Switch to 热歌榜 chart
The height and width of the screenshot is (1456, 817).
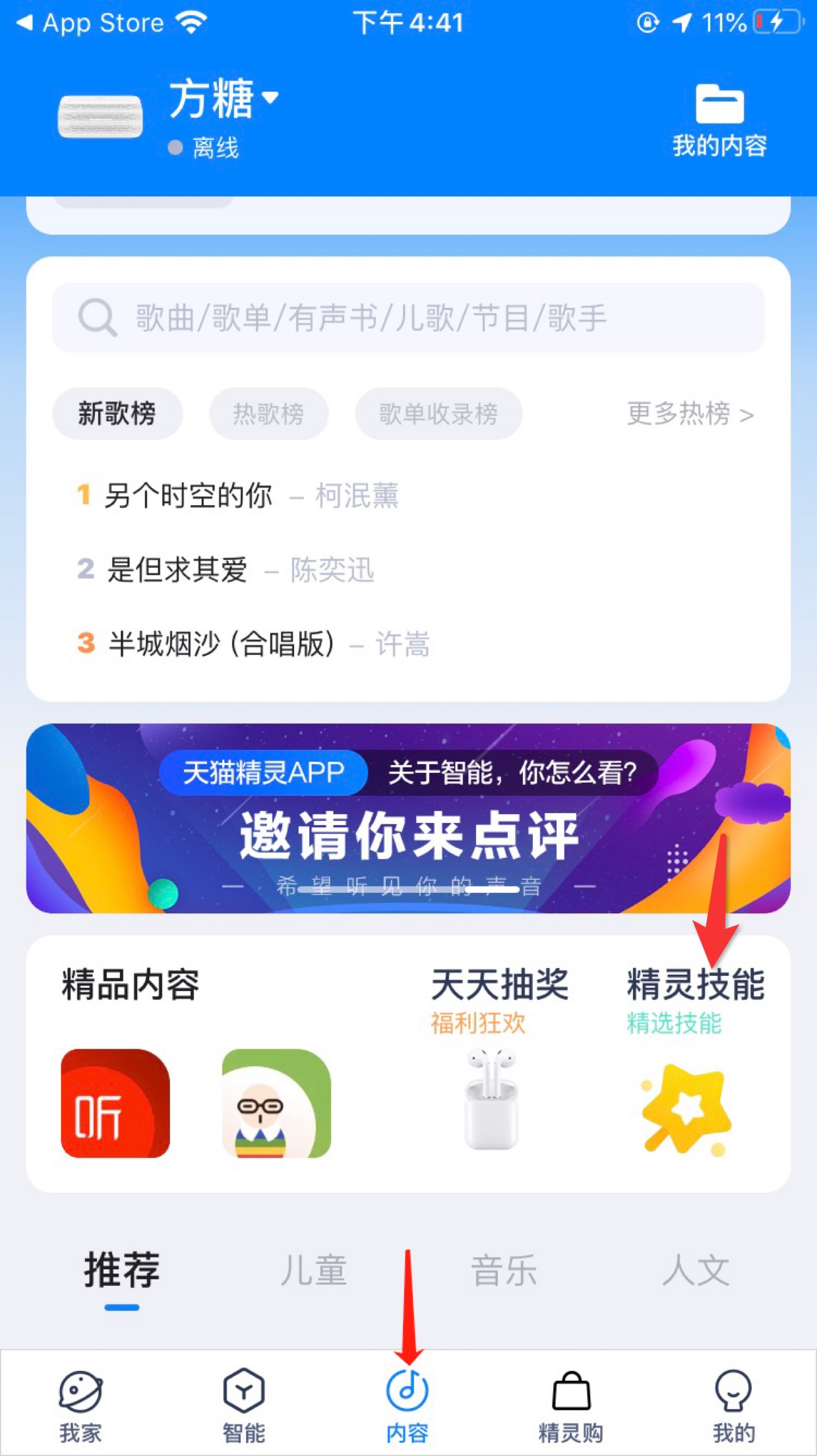268,413
